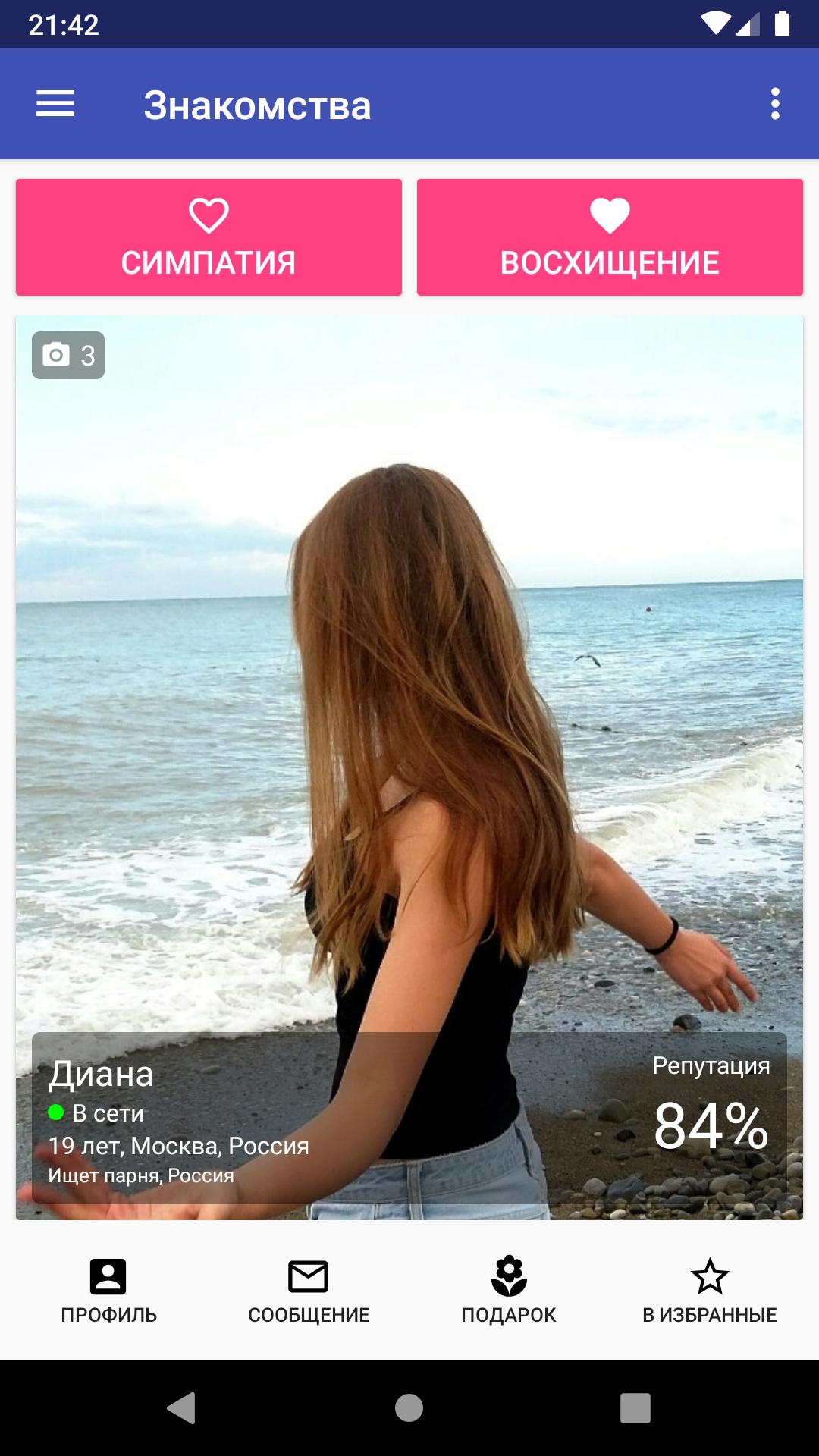Open the hamburger navigation drawer

[x=55, y=103]
